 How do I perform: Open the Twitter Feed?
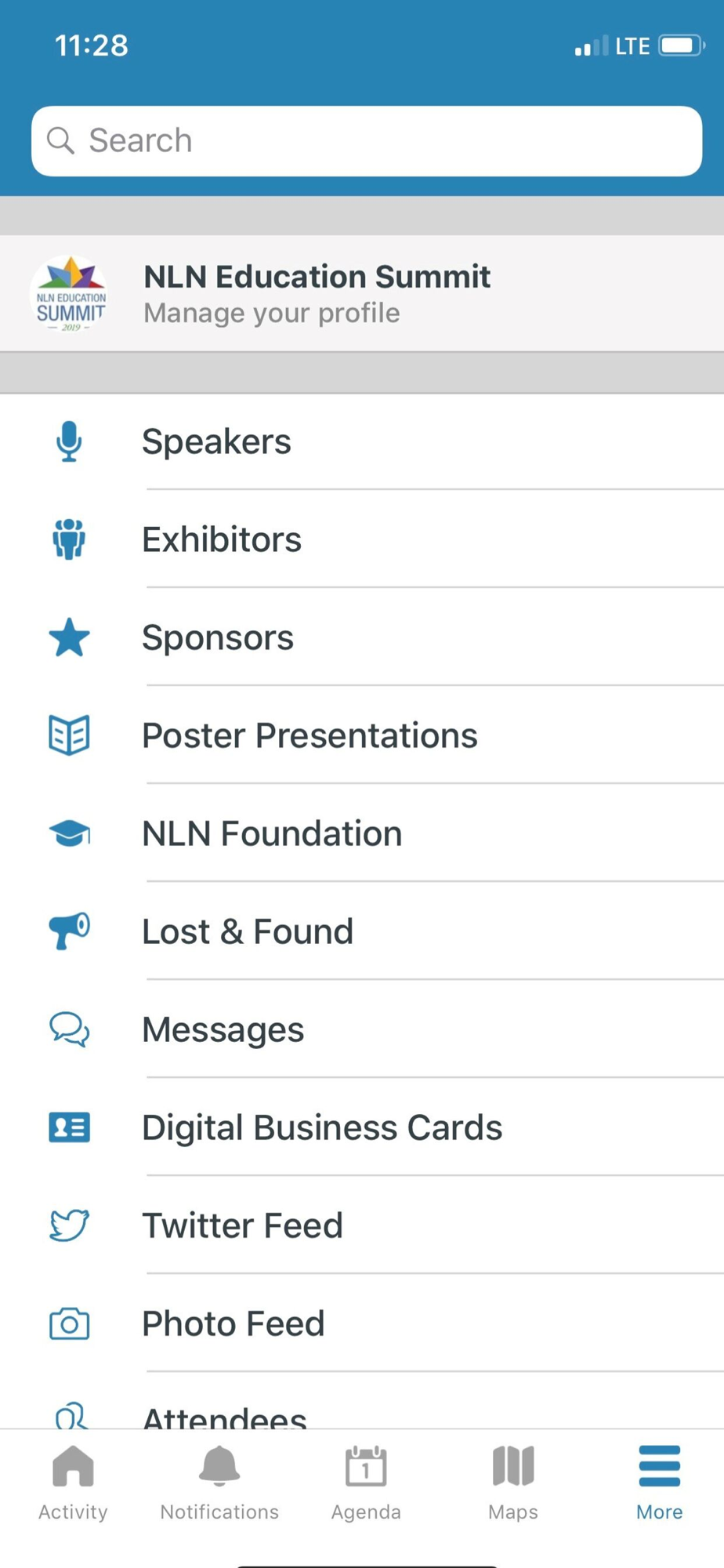click(362, 1225)
